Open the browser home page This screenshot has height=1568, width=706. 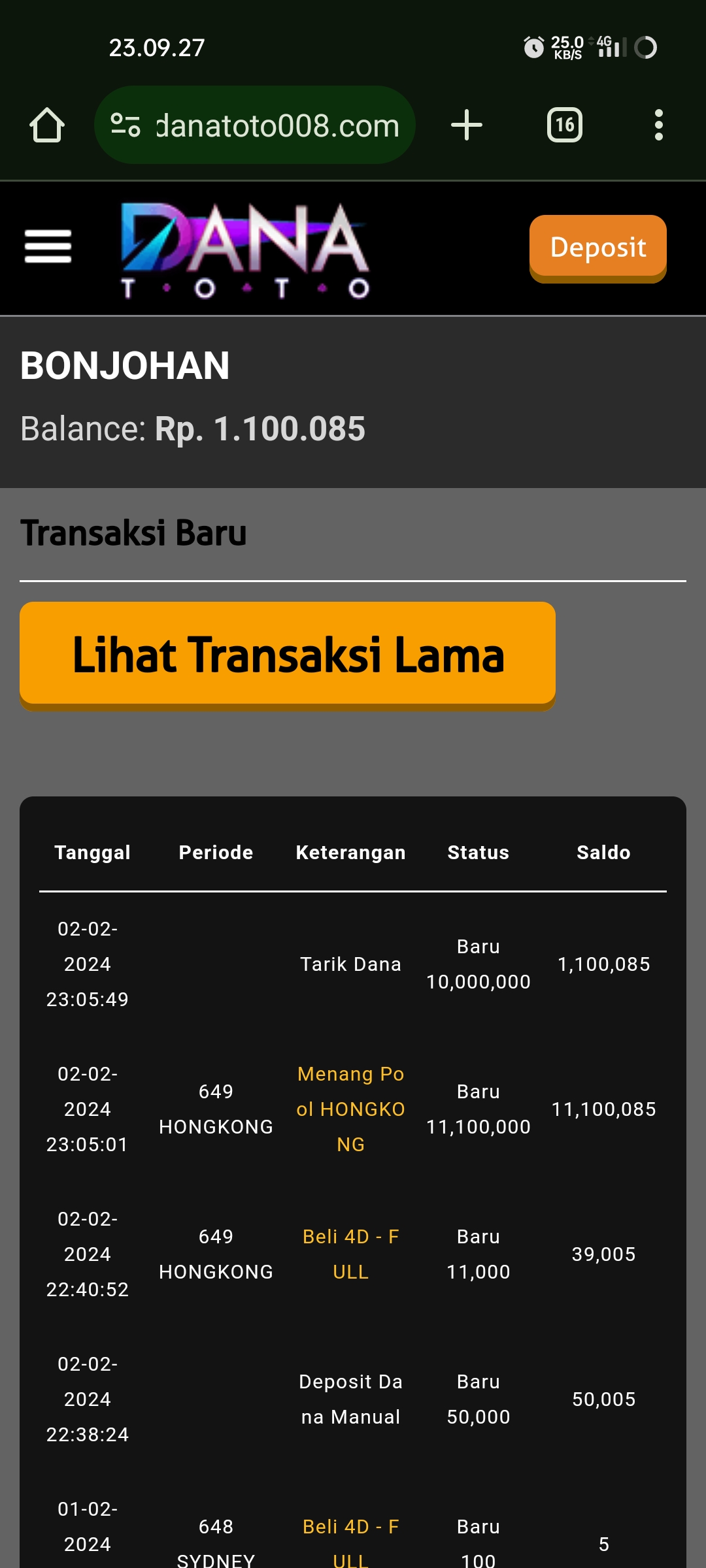coord(47,125)
